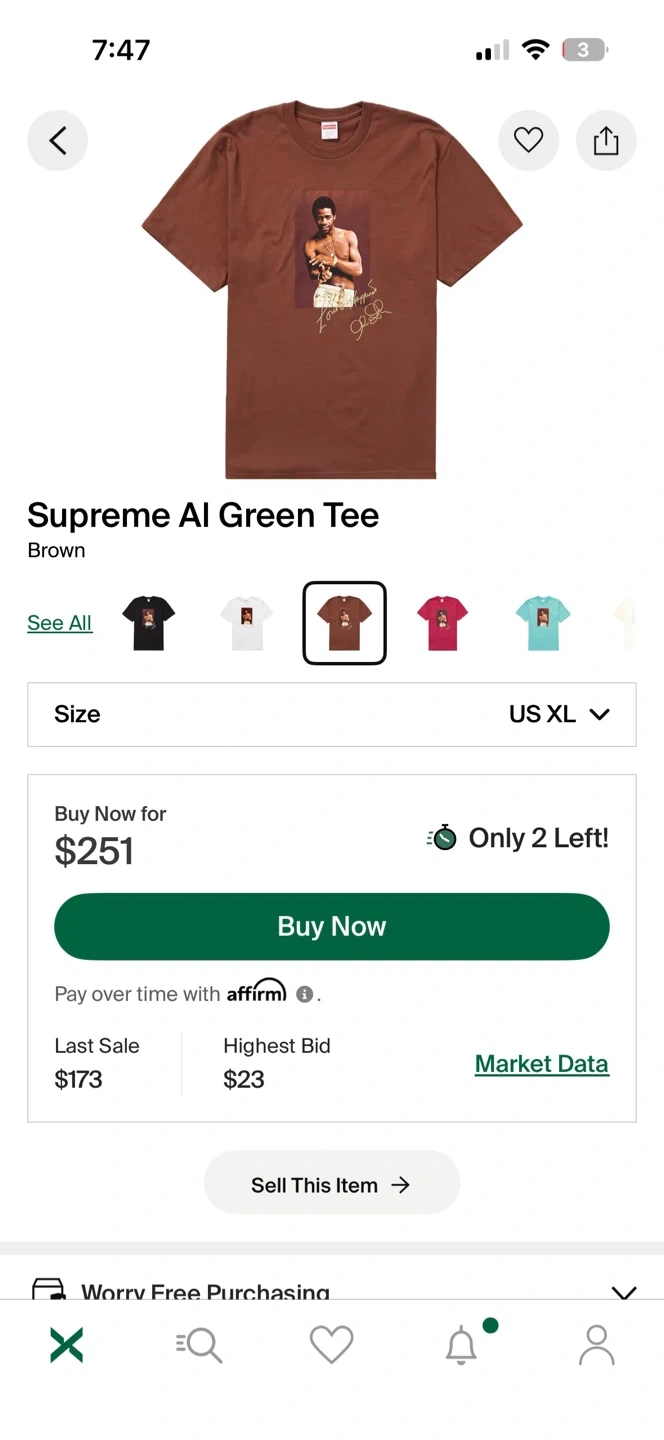Select the white tee colorway
The image size is (664, 1440).
coord(246,623)
